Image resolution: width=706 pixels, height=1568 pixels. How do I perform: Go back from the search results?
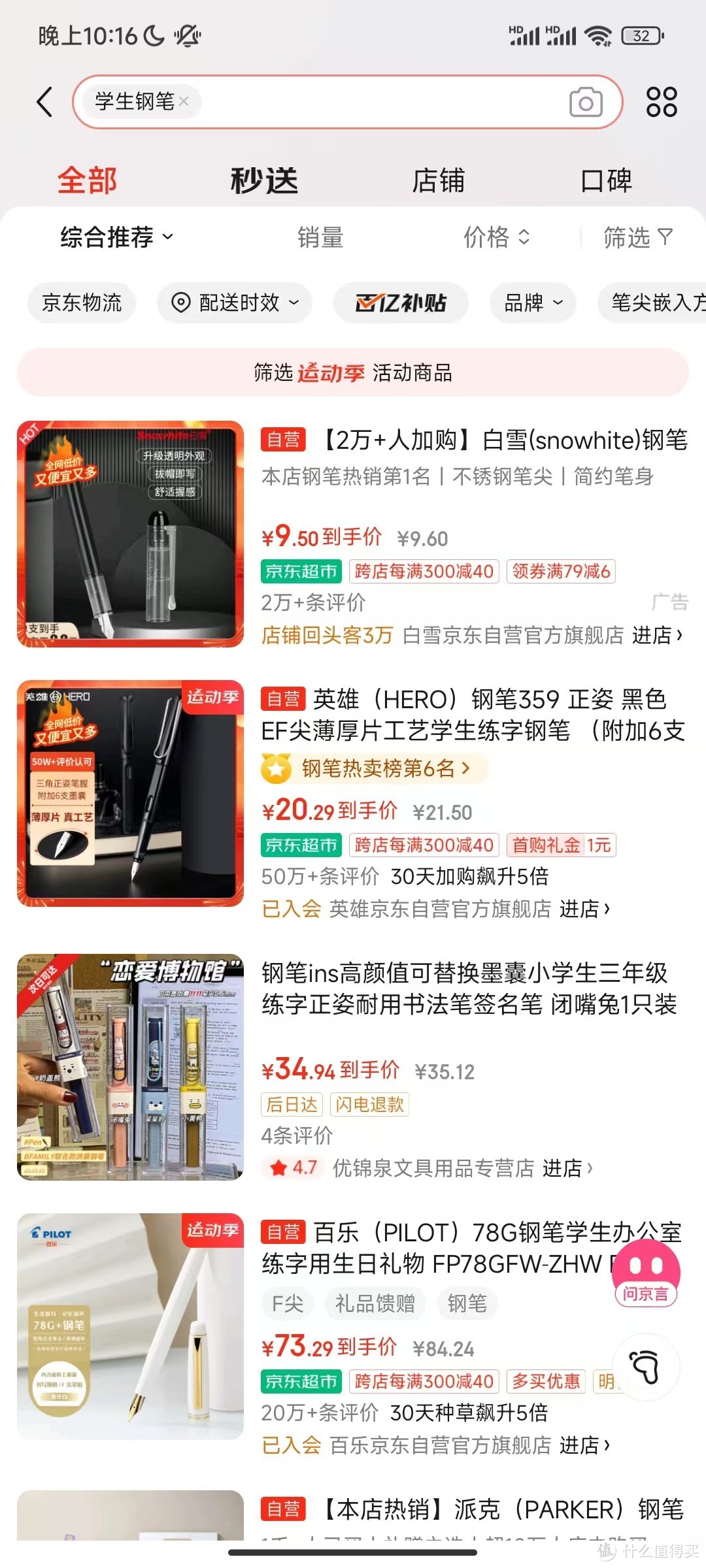(x=44, y=103)
